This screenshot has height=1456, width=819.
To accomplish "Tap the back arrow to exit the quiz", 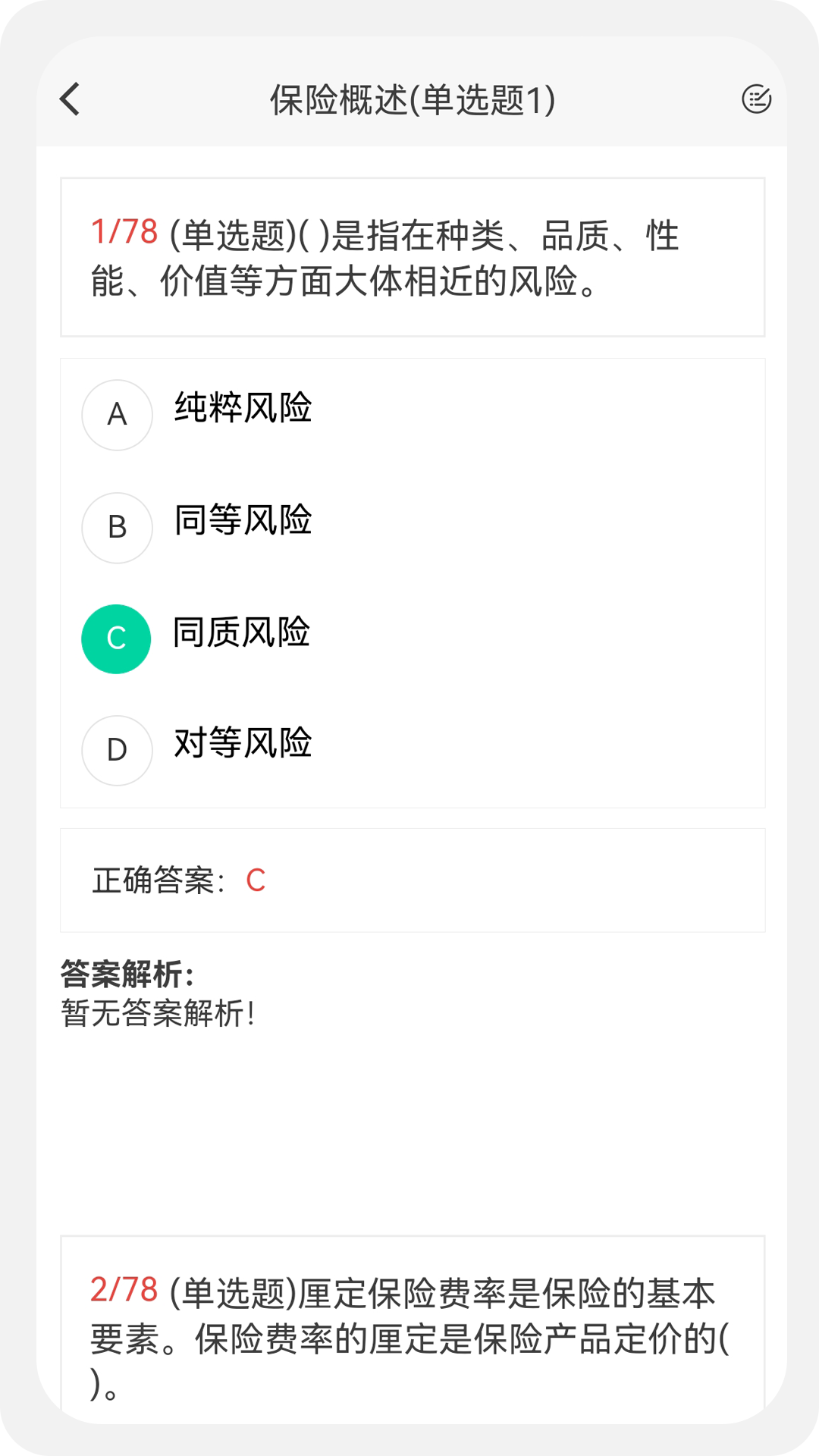I will click(x=70, y=99).
